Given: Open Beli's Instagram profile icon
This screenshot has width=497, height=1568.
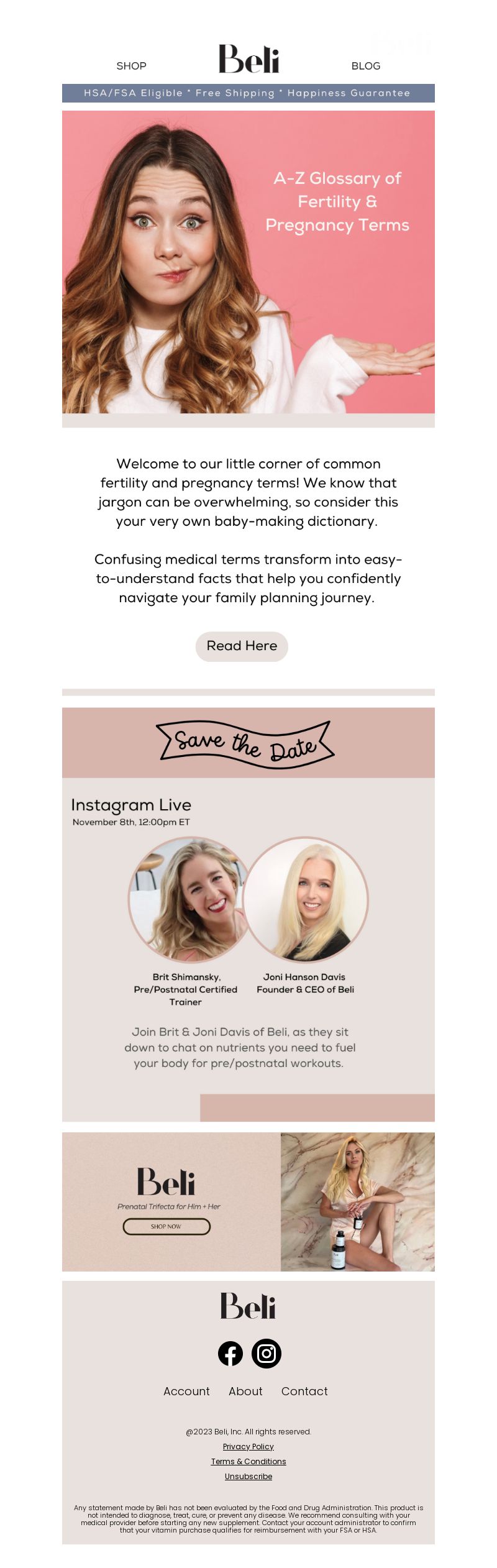Looking at the screenshot, I should pos(267,1353).
